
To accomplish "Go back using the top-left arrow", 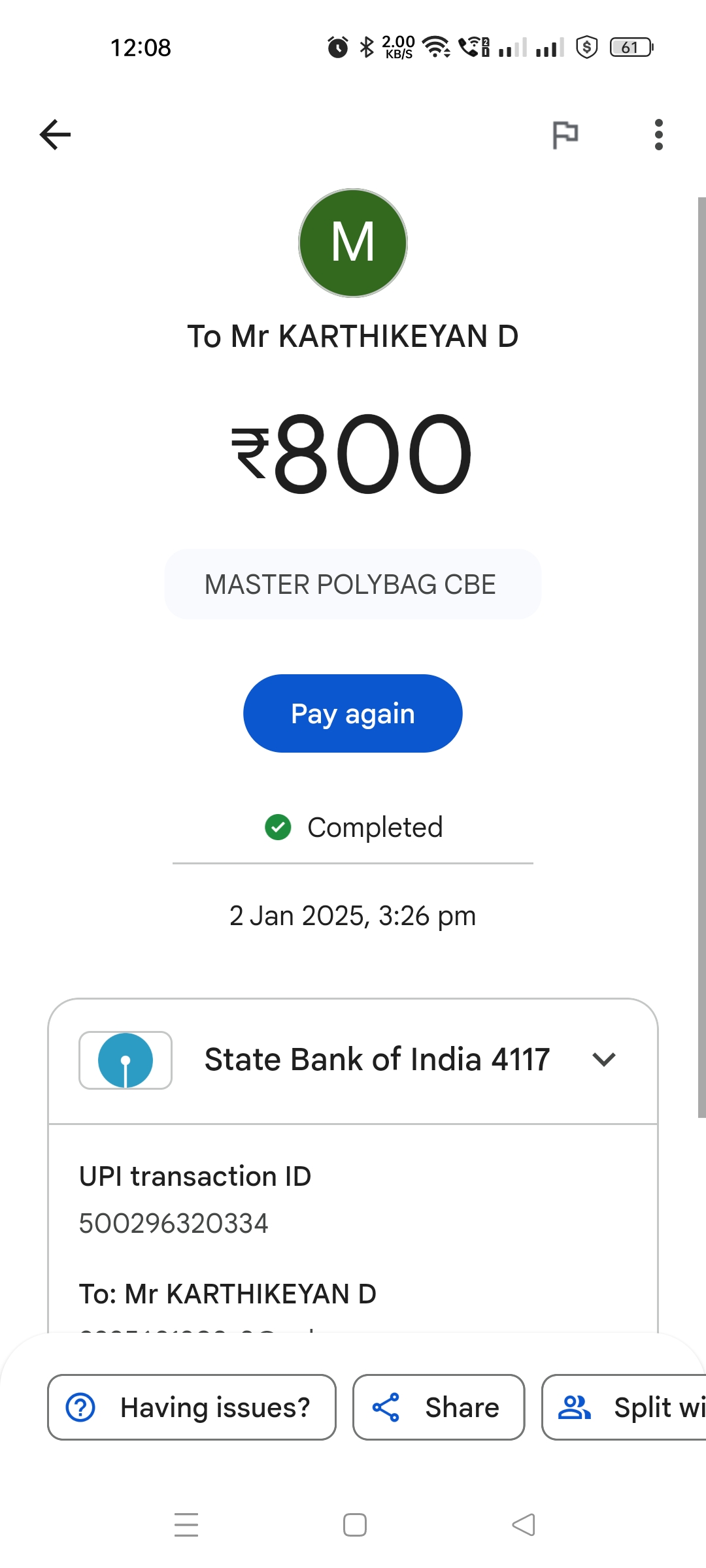I will 55,135.
